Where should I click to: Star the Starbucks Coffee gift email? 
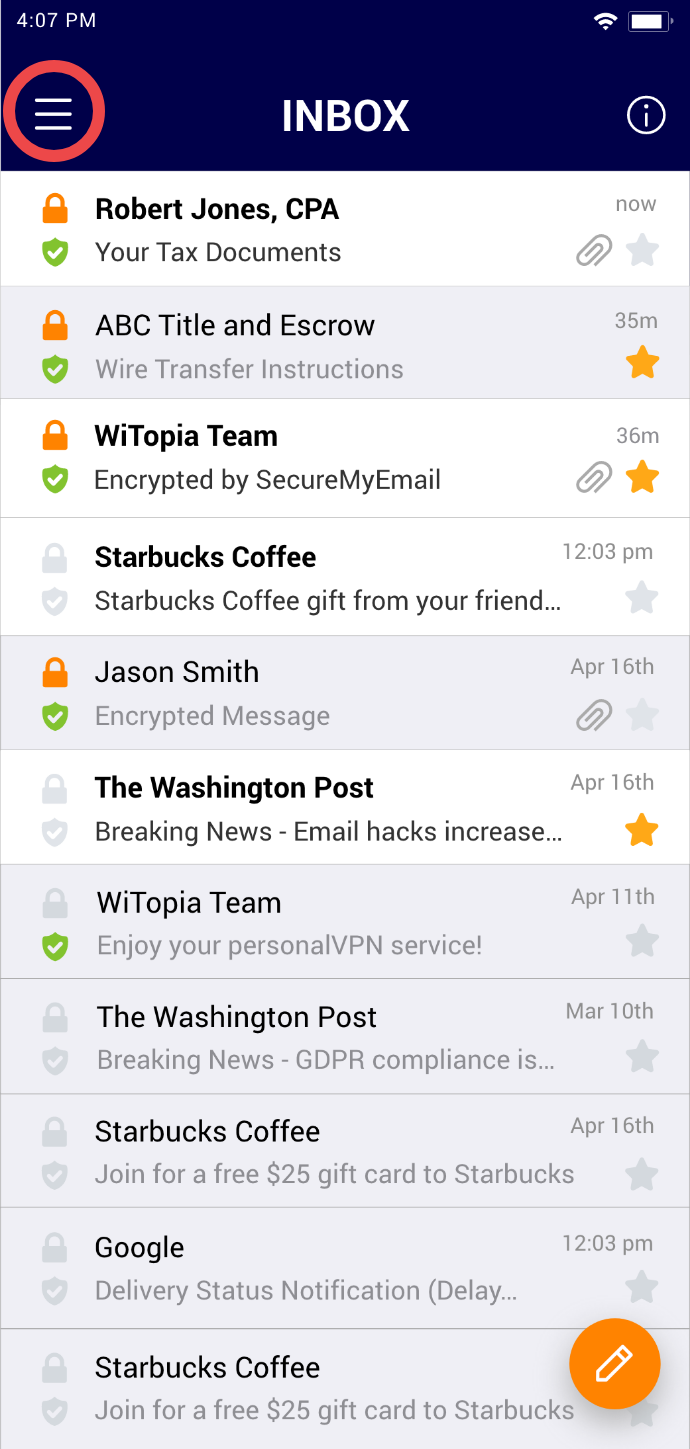(x=642, y=598)
